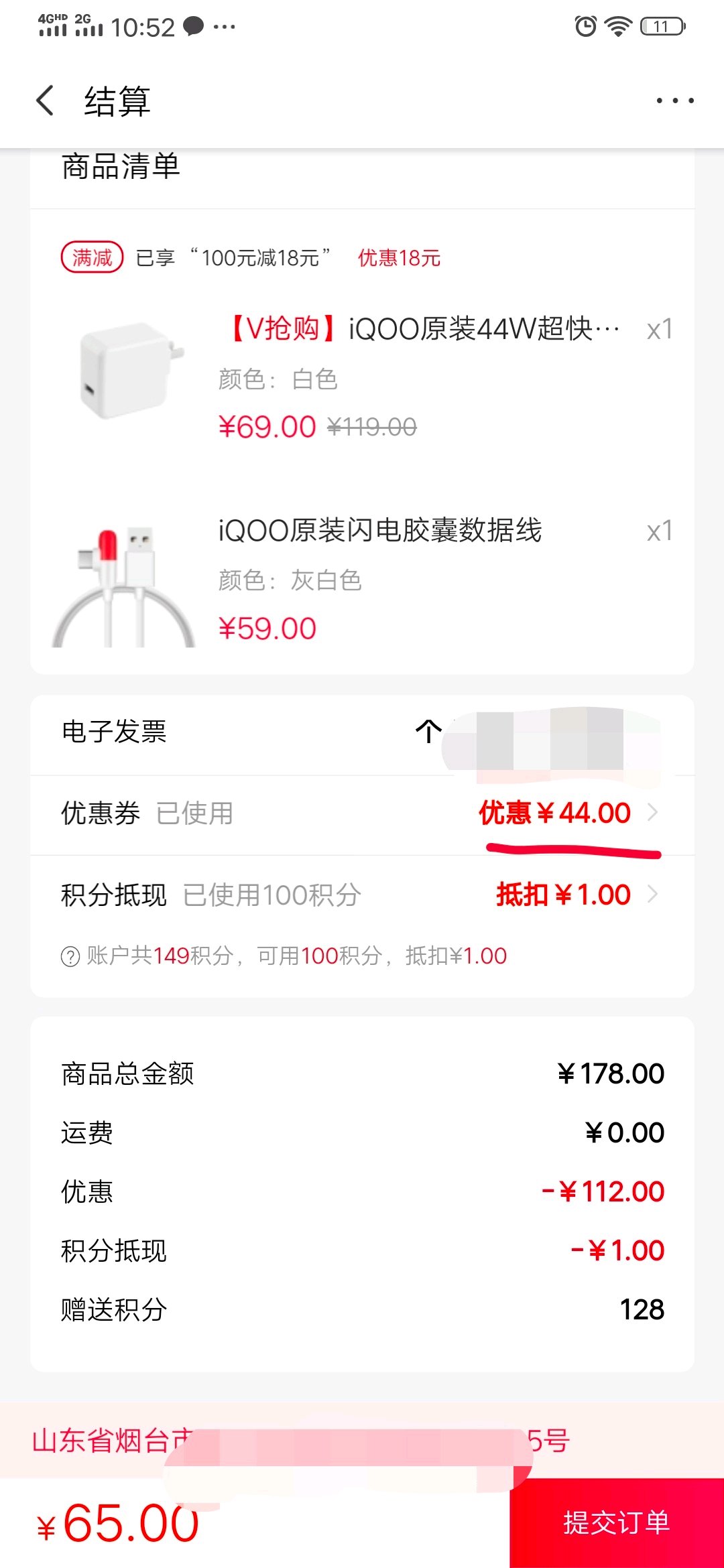The image size is (724, 1568).
Task: Show the points rule help icon
Action: [70, 957]
